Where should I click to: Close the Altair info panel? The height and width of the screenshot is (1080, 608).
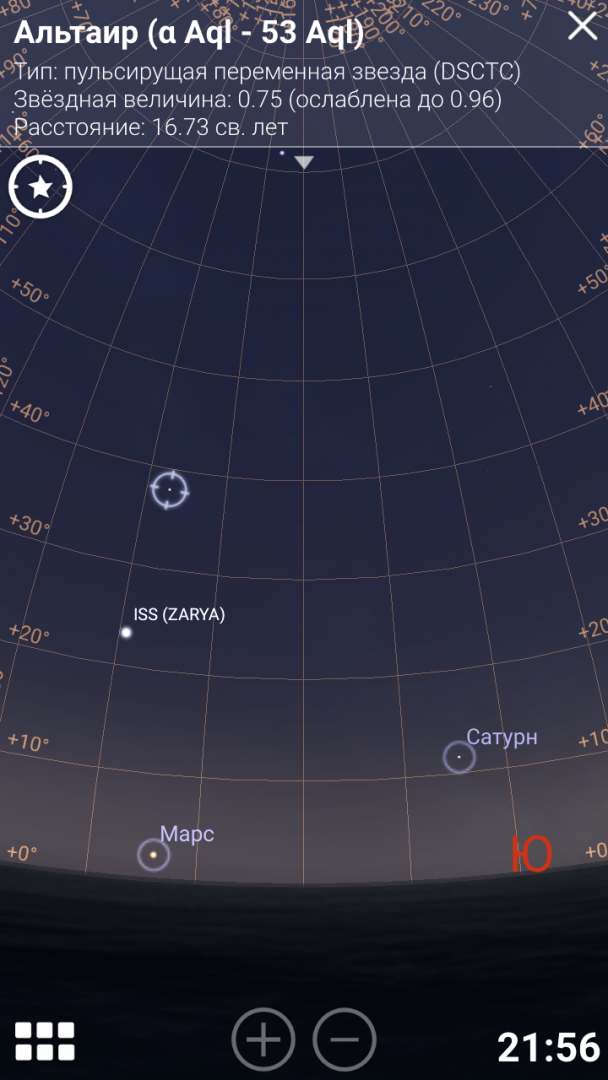[x=582, y=26]
